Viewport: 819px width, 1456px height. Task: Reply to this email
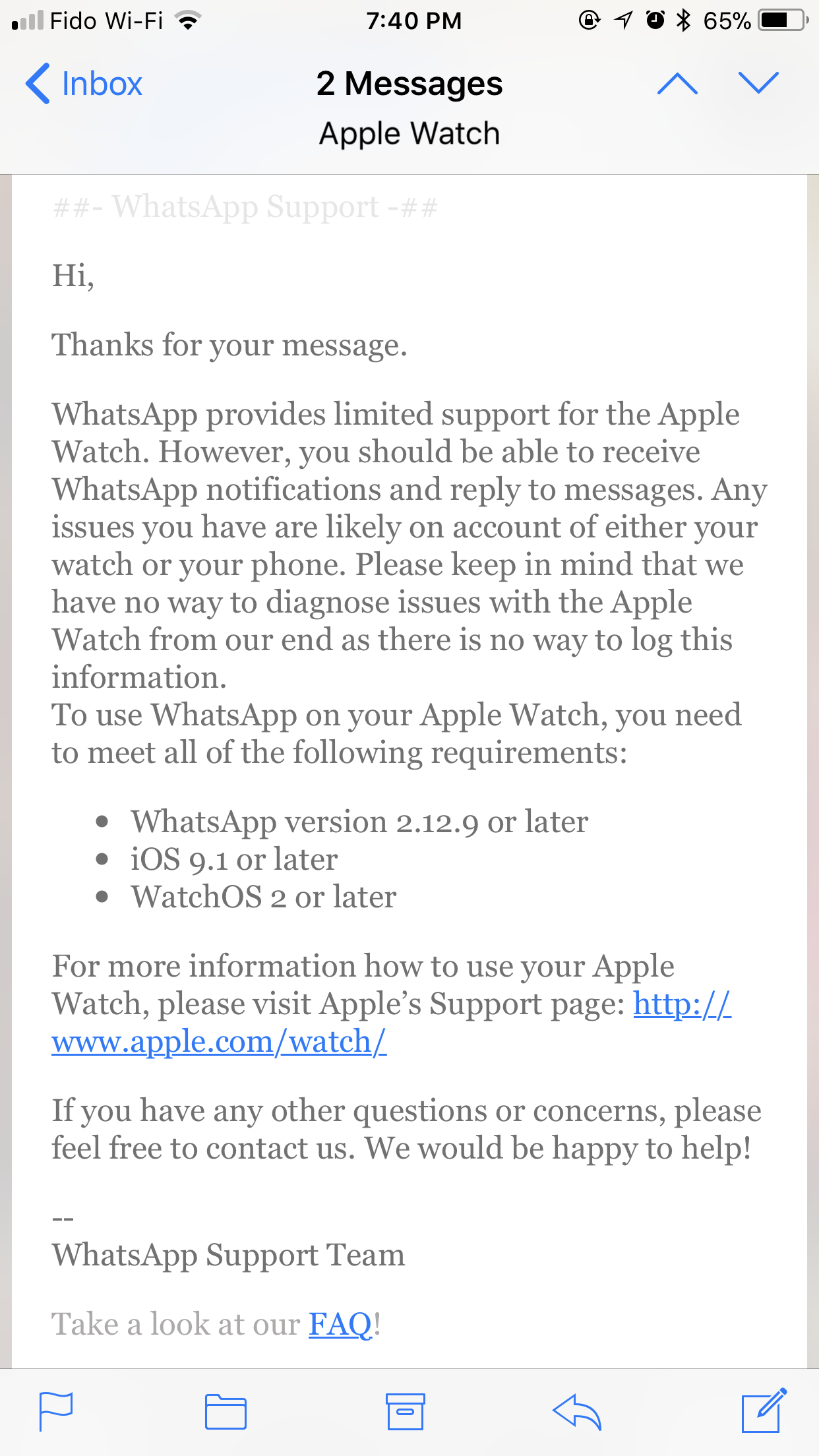tap(577, 1412)
